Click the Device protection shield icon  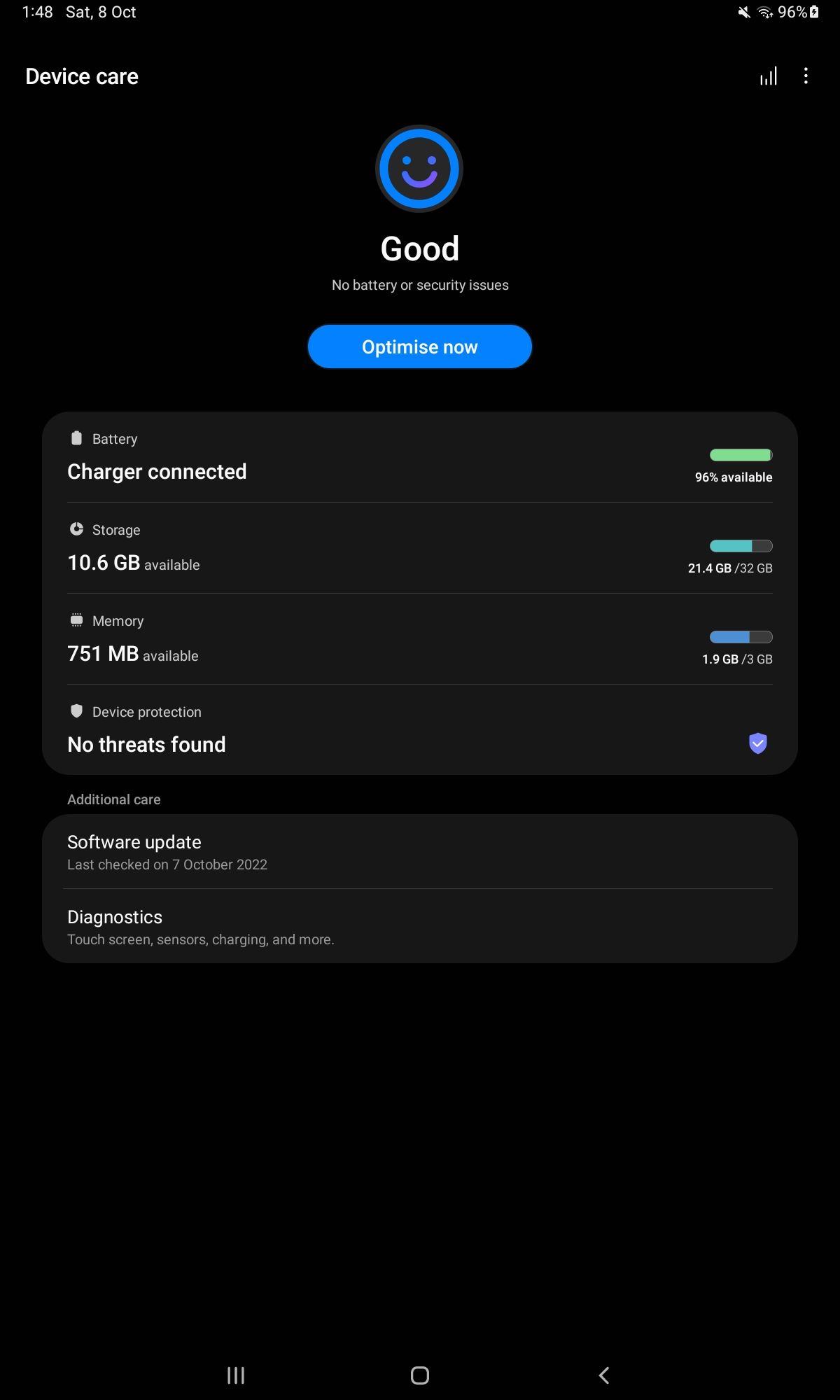point(77,711)
